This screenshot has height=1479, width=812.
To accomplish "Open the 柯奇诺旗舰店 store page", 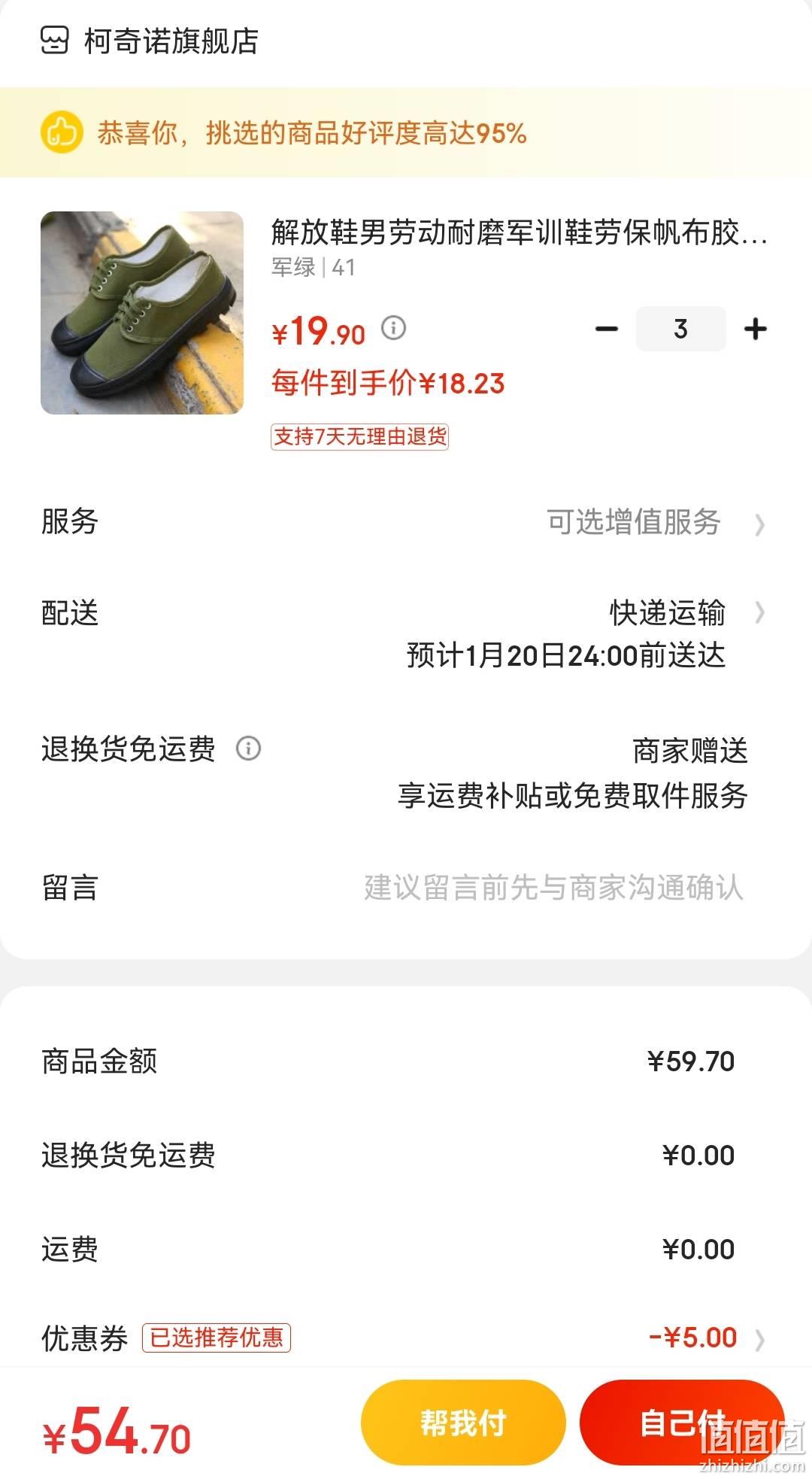I will click(149, 41).
